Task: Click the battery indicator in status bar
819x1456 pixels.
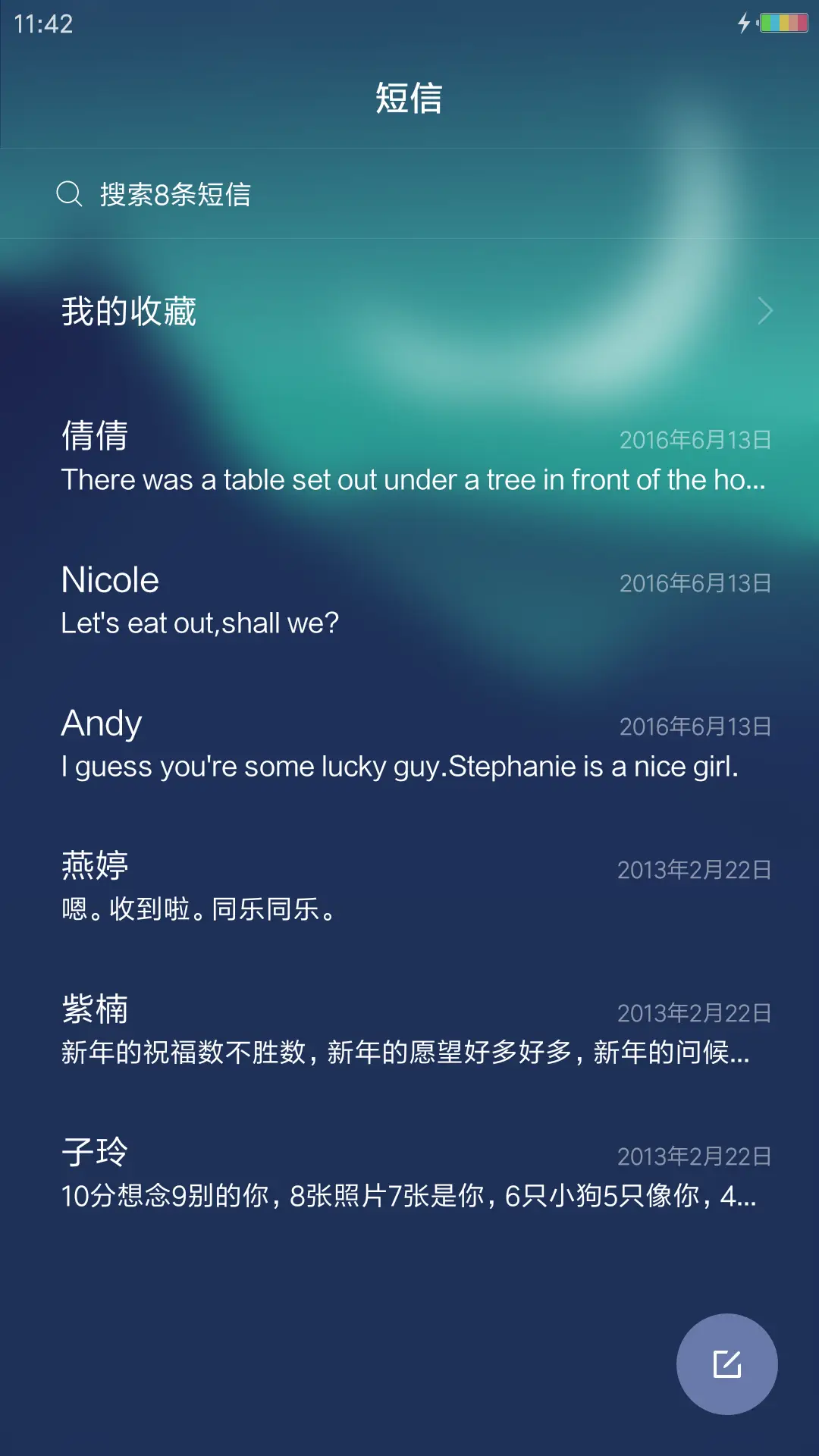Action: coord(784,23)
